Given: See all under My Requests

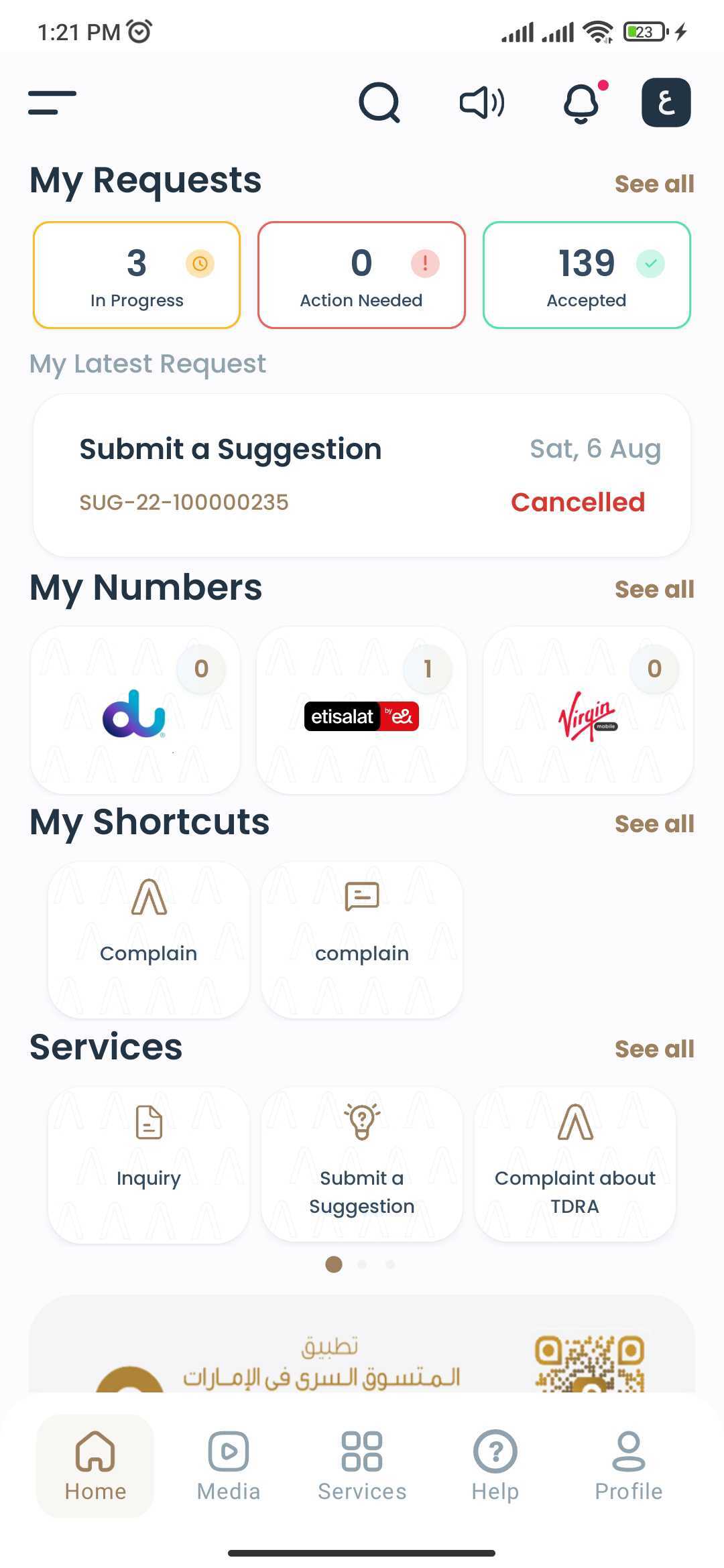Looking at the screenshot, I should point(654,184).
